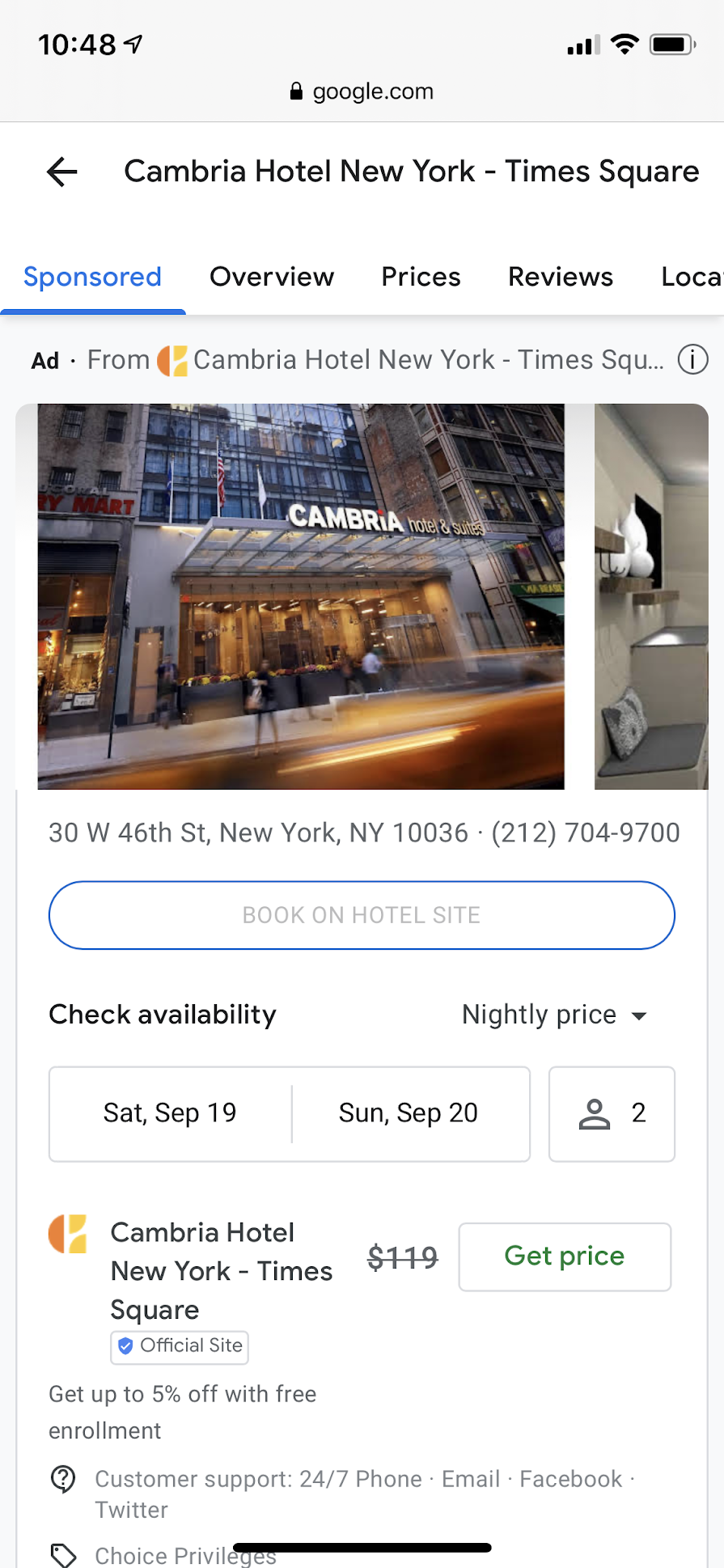724x1568 pixels.
Task: Switch to the Overview tab
Action: coord(271,277)
